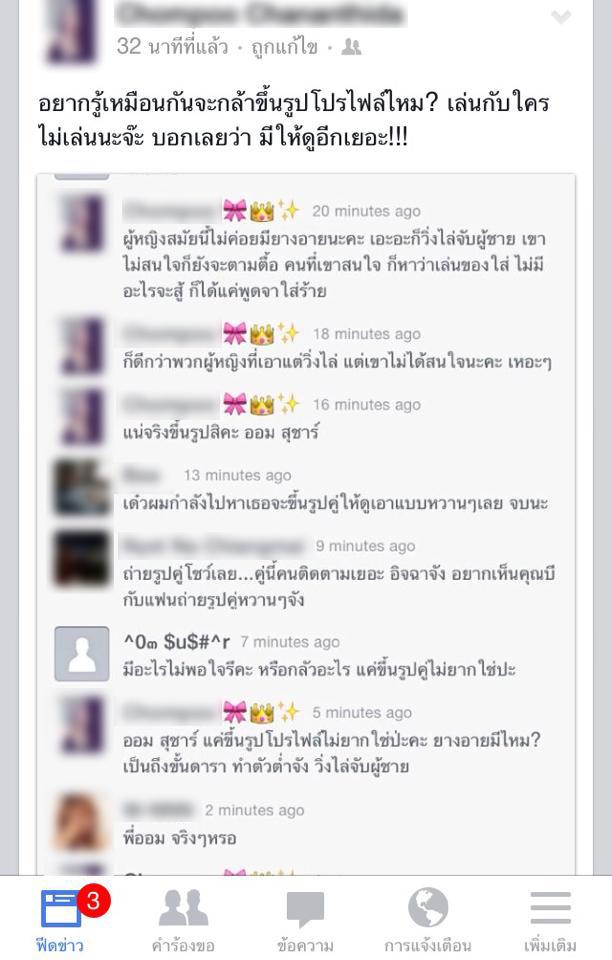
Task: Go to the ข้อความ messages tab
Action: [x=305, y=920]
